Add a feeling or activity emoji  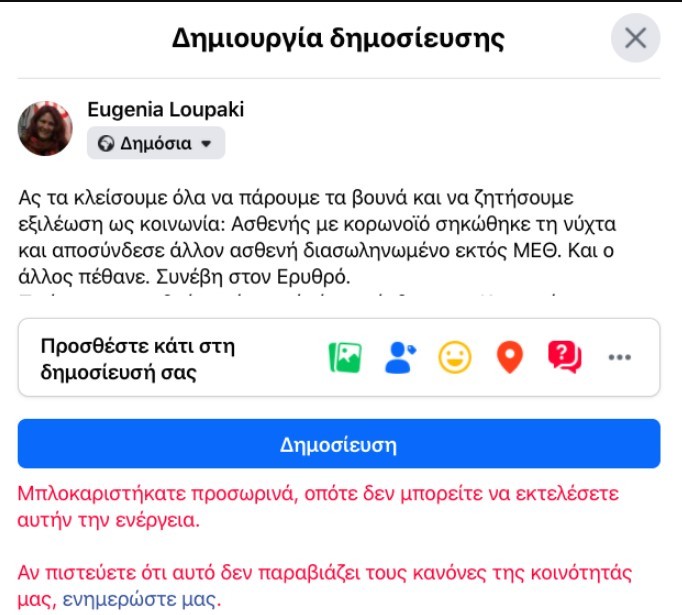pyautogui.click(x=455, y=358)
